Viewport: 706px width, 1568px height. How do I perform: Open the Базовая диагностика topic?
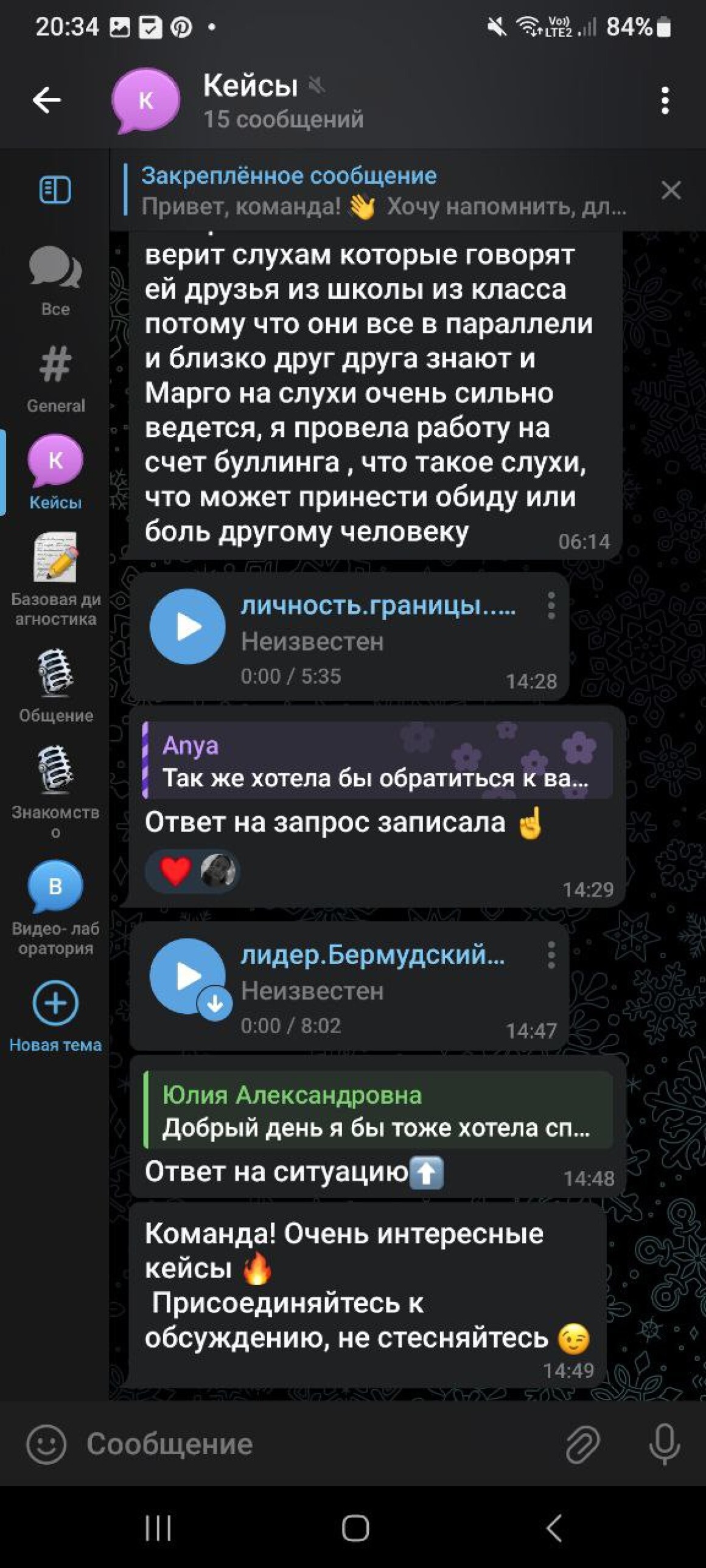(55, 578)
